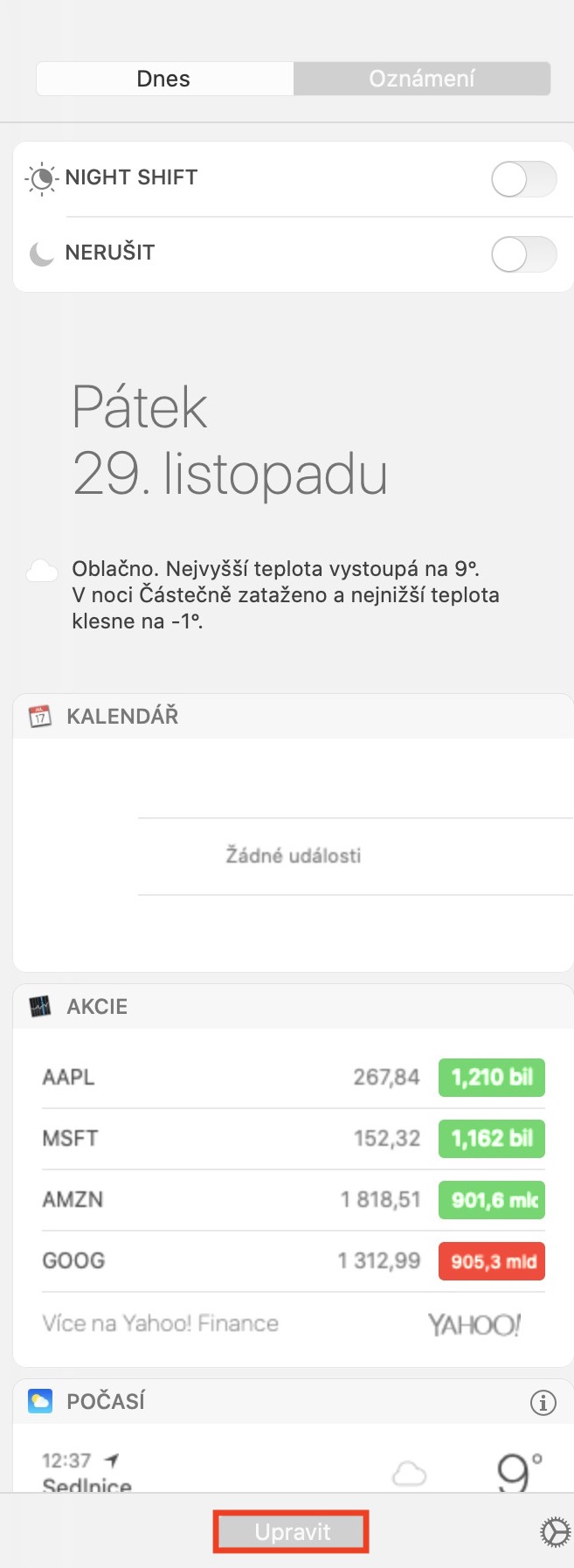The height and width of the screenshot is (1568, 574).
Task: Open settings gear icon
Action: (555, 1532)
